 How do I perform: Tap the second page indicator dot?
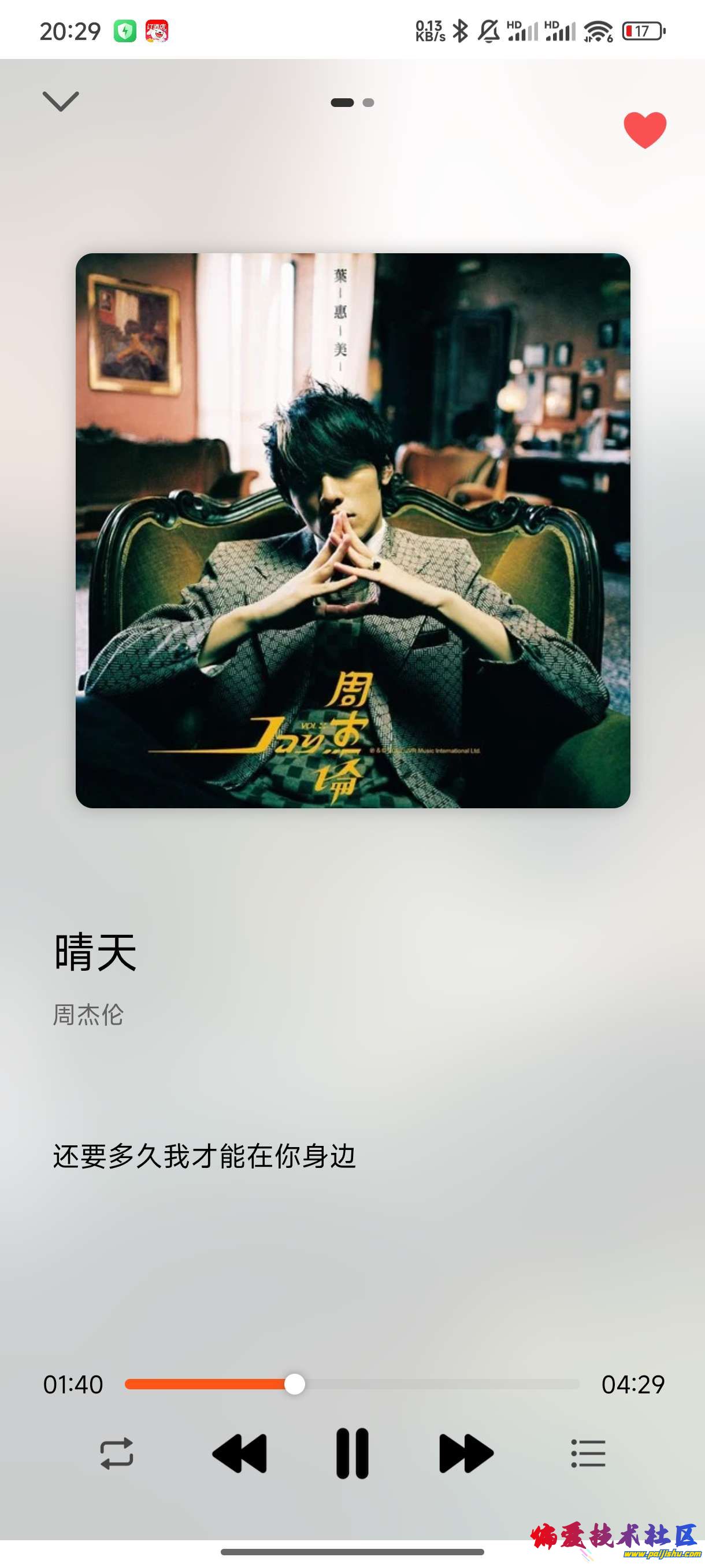tap(368, 103)
